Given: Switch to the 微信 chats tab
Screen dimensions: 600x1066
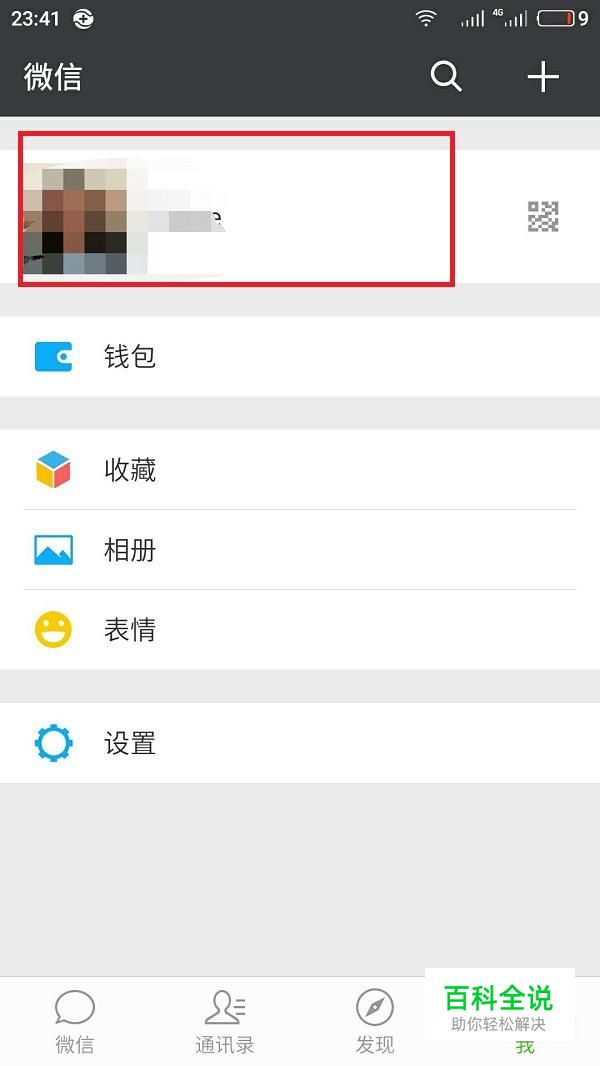Looking at the screenshot, I should point(75,1022).
